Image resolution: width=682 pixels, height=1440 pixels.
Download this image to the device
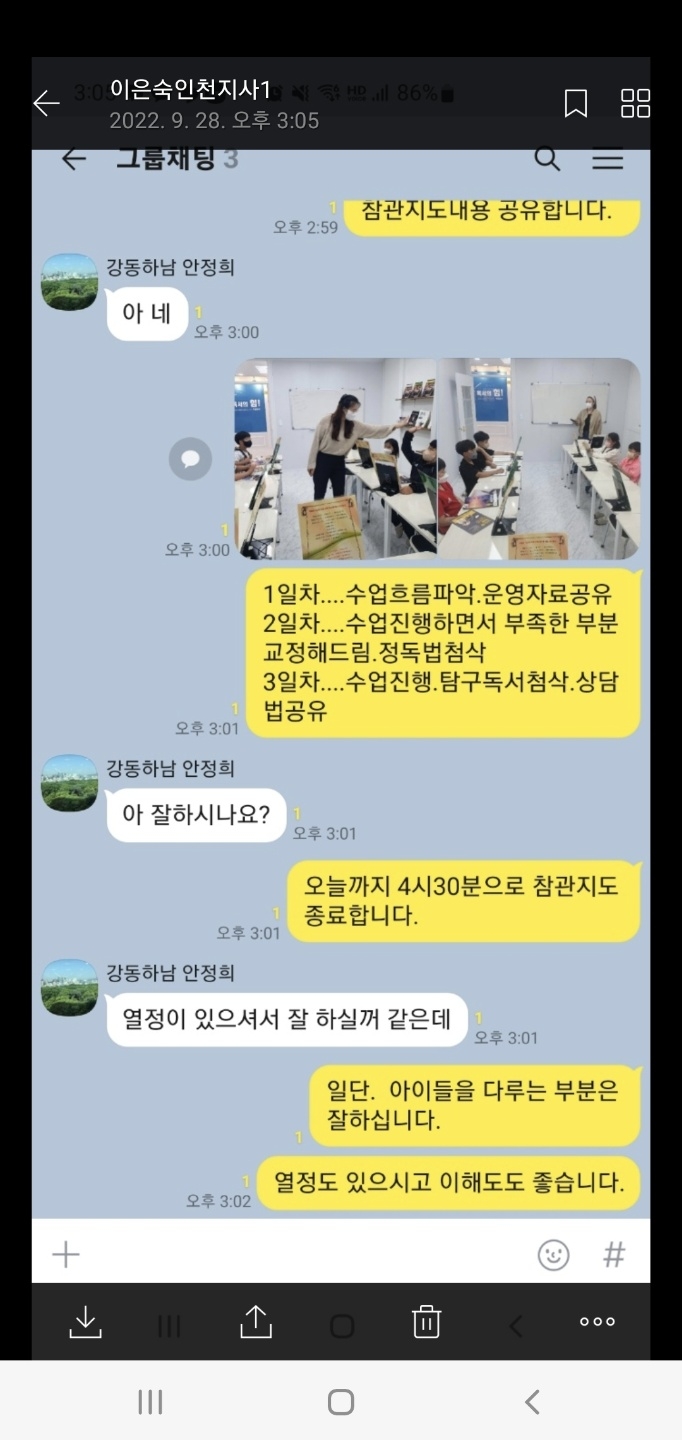coord(86,1322)
